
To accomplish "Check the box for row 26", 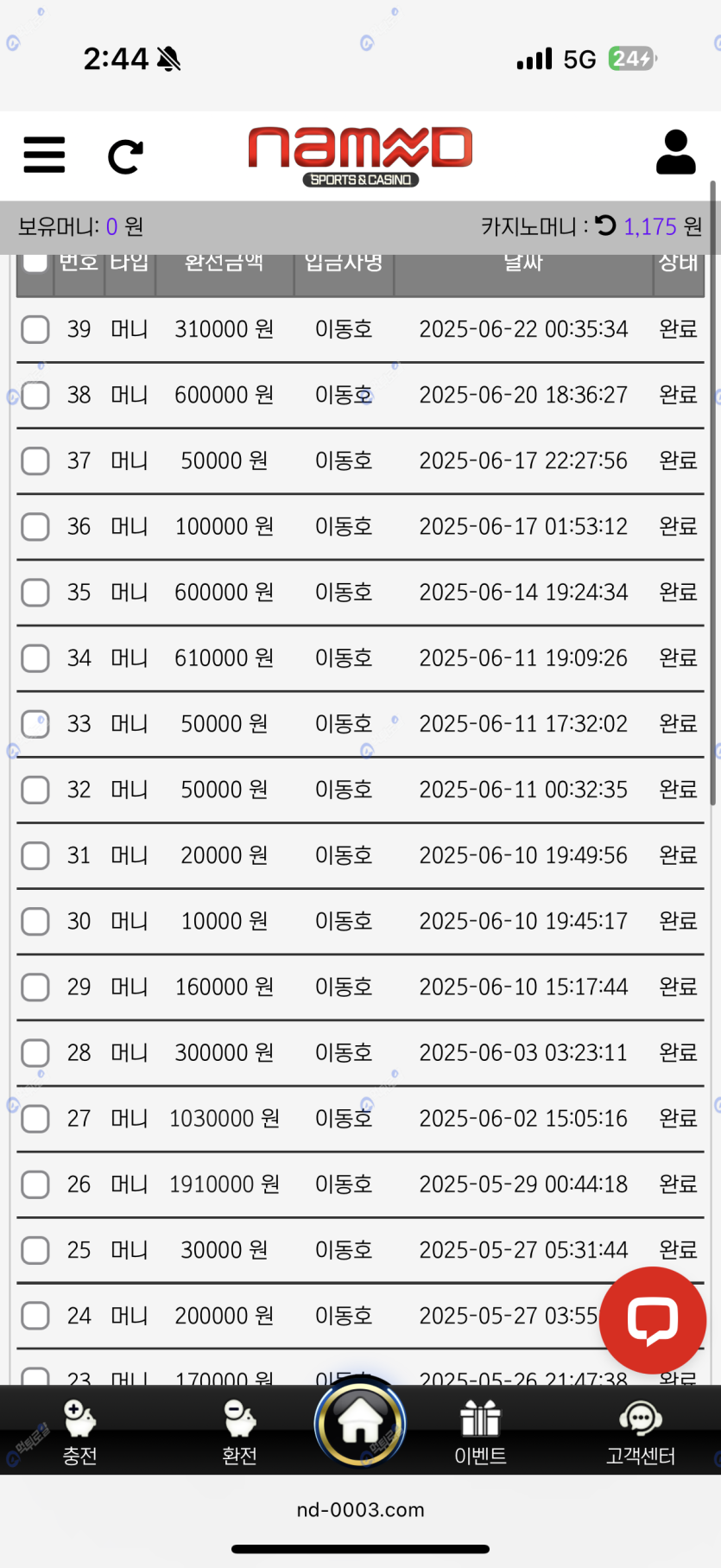I will pyautogui.click(x=35, y=1184).
